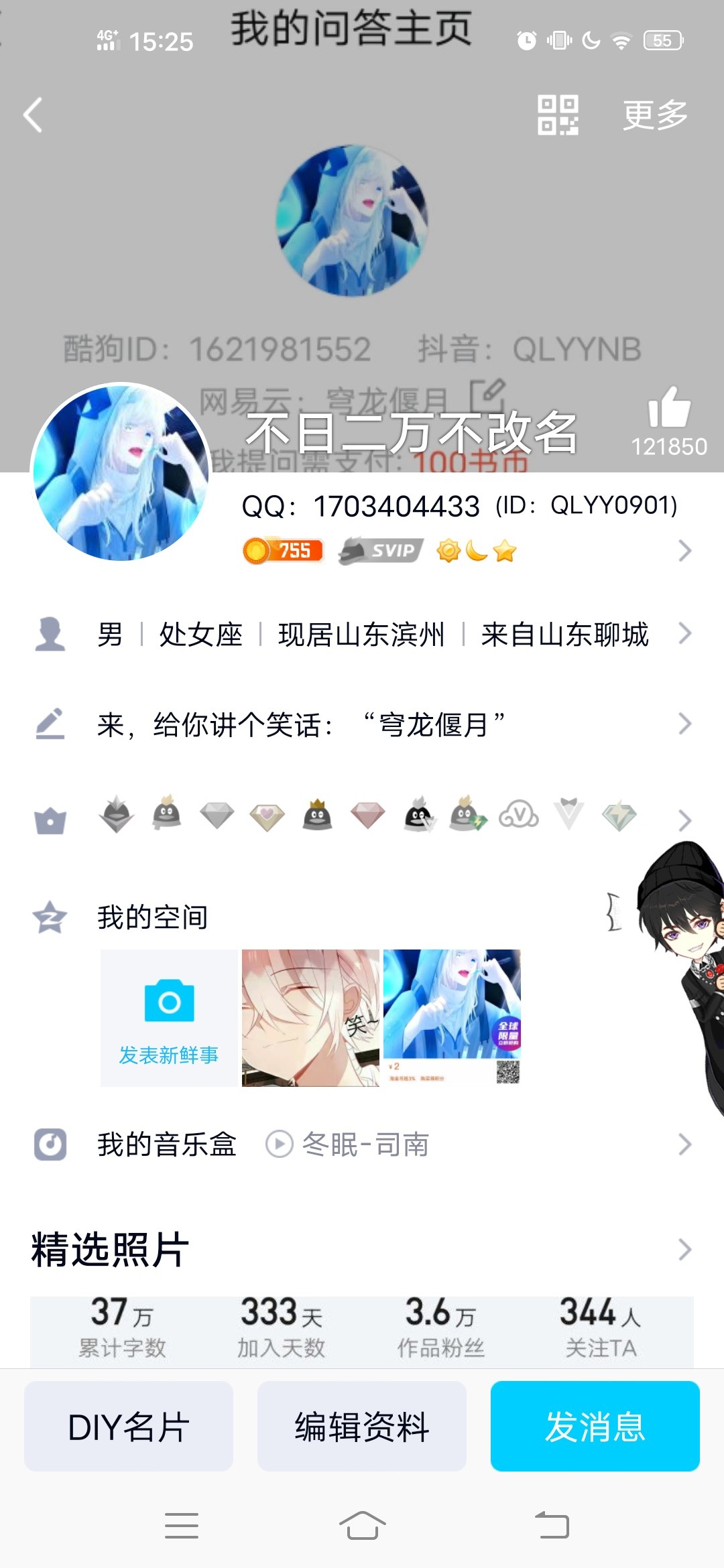Image resolution: width=724 pixels, height=1568 pixels.
Task: Open 我的音乐盒 row
Action: point(166,1144)
